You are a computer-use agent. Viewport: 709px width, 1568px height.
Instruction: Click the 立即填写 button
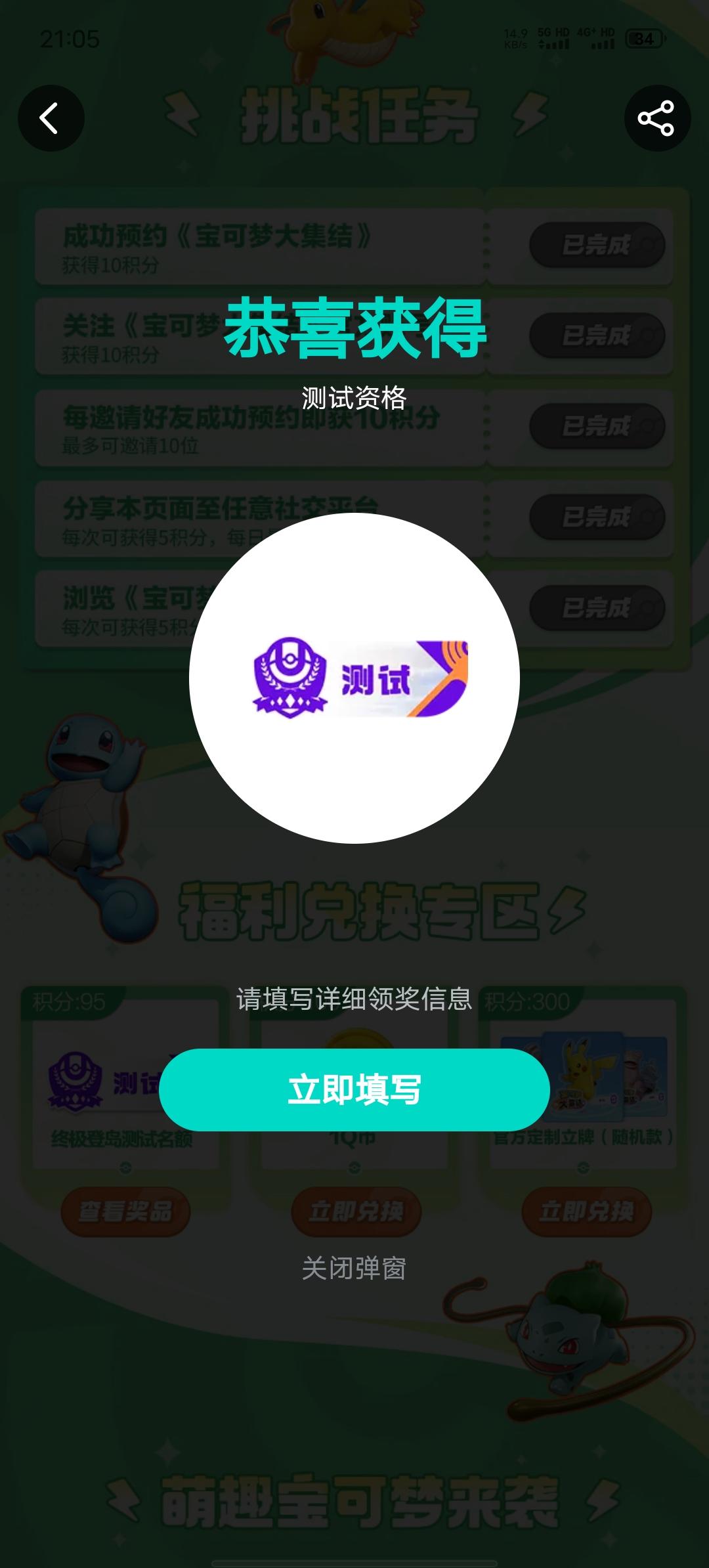point(354,1088)
